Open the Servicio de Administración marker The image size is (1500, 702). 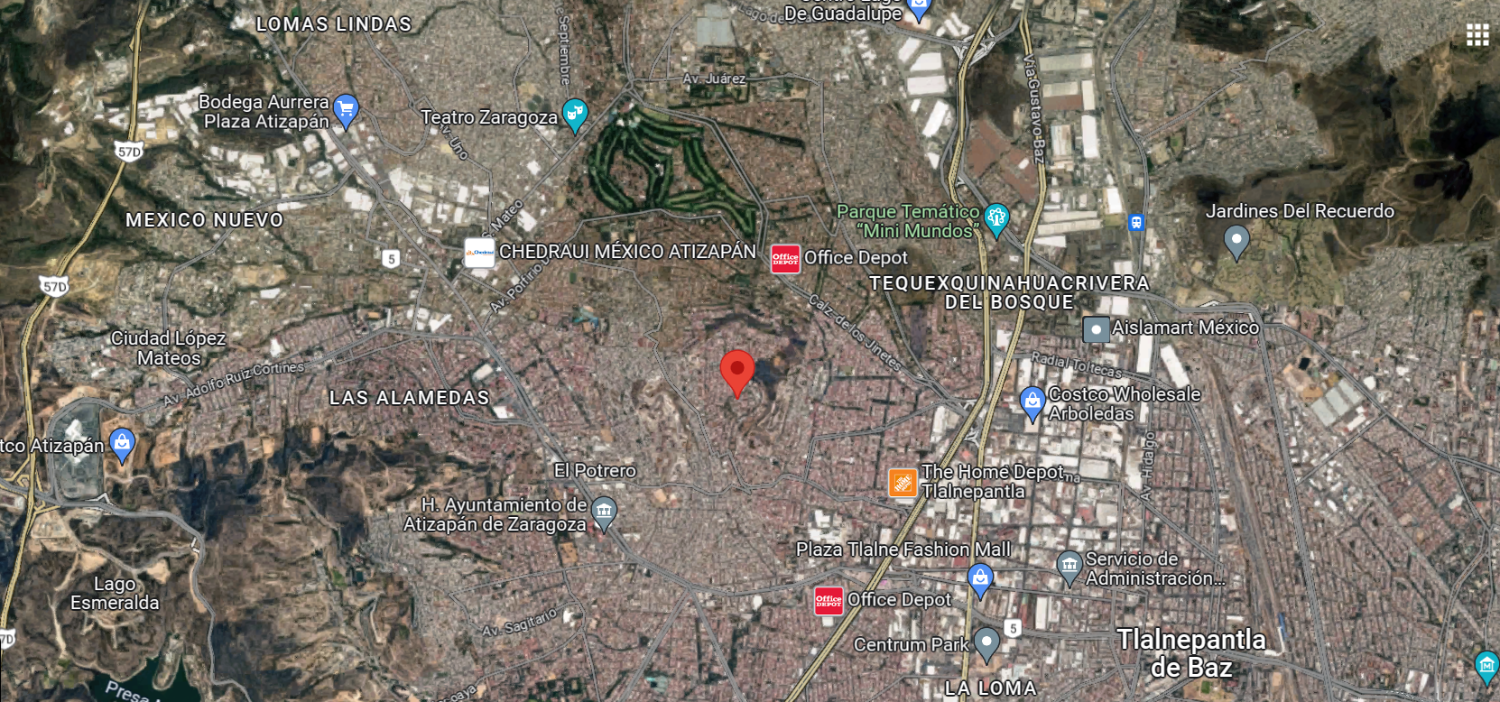tap(1069, 568)
